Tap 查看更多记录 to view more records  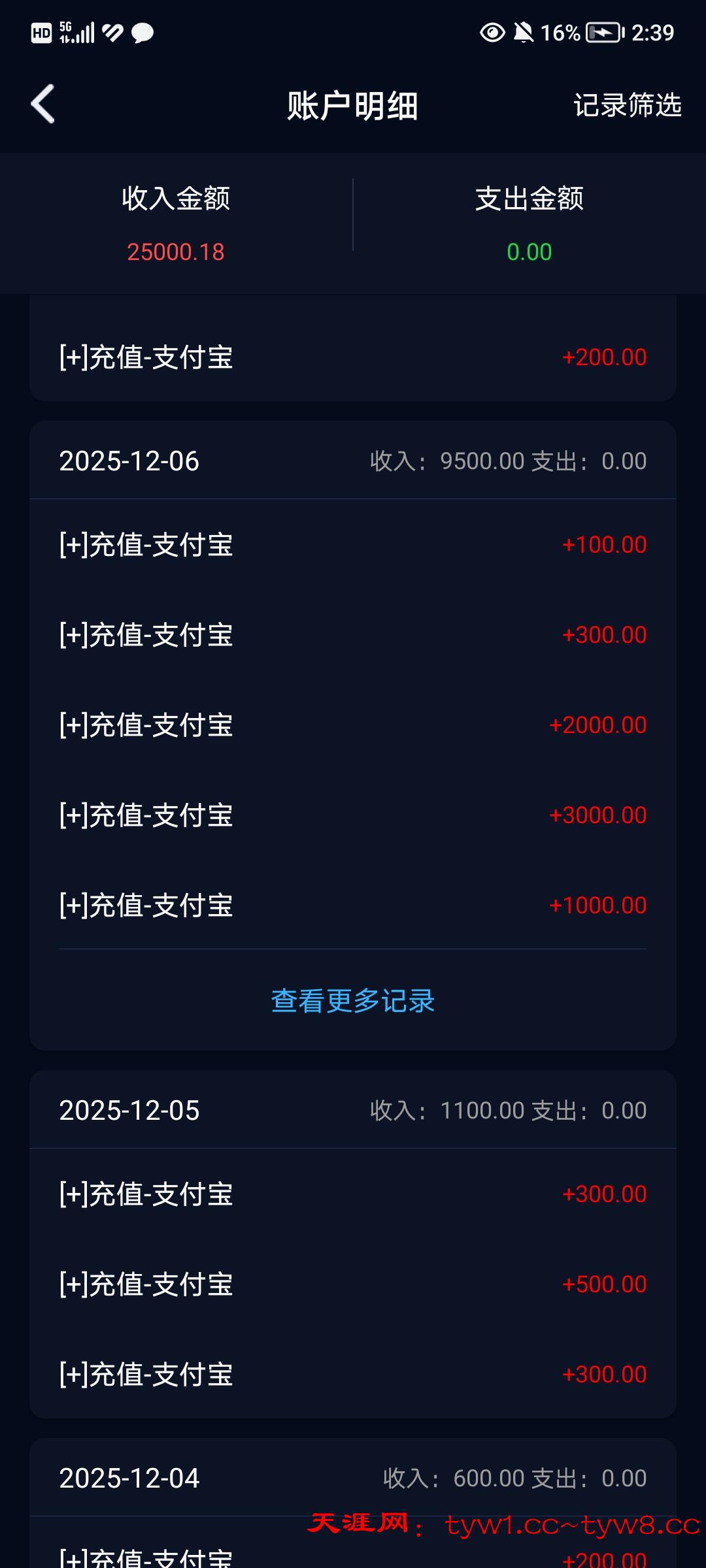(353, 1000)
